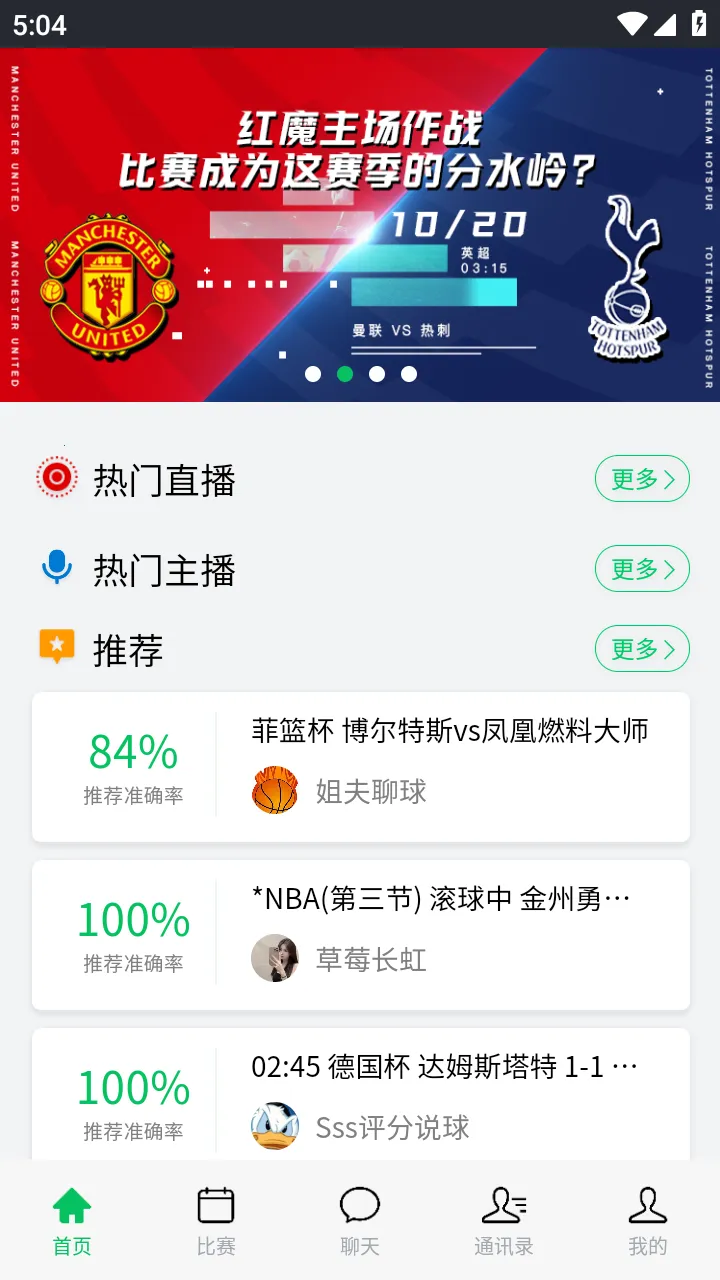Switch to the 我的 tab
This screenshot has width=720, height=1280.
[647, 1220]
